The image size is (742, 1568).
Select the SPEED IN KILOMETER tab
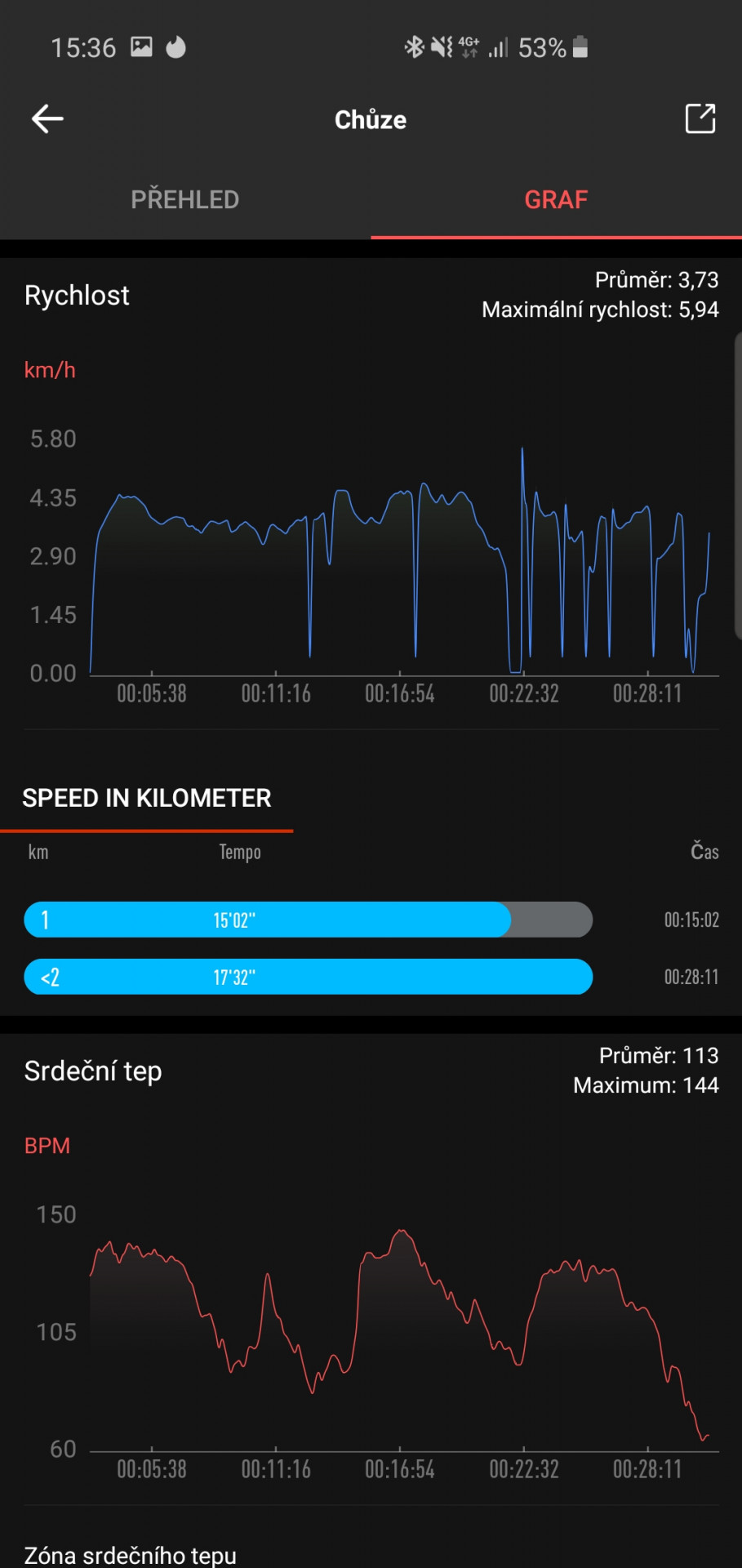[x=147, y=798]
